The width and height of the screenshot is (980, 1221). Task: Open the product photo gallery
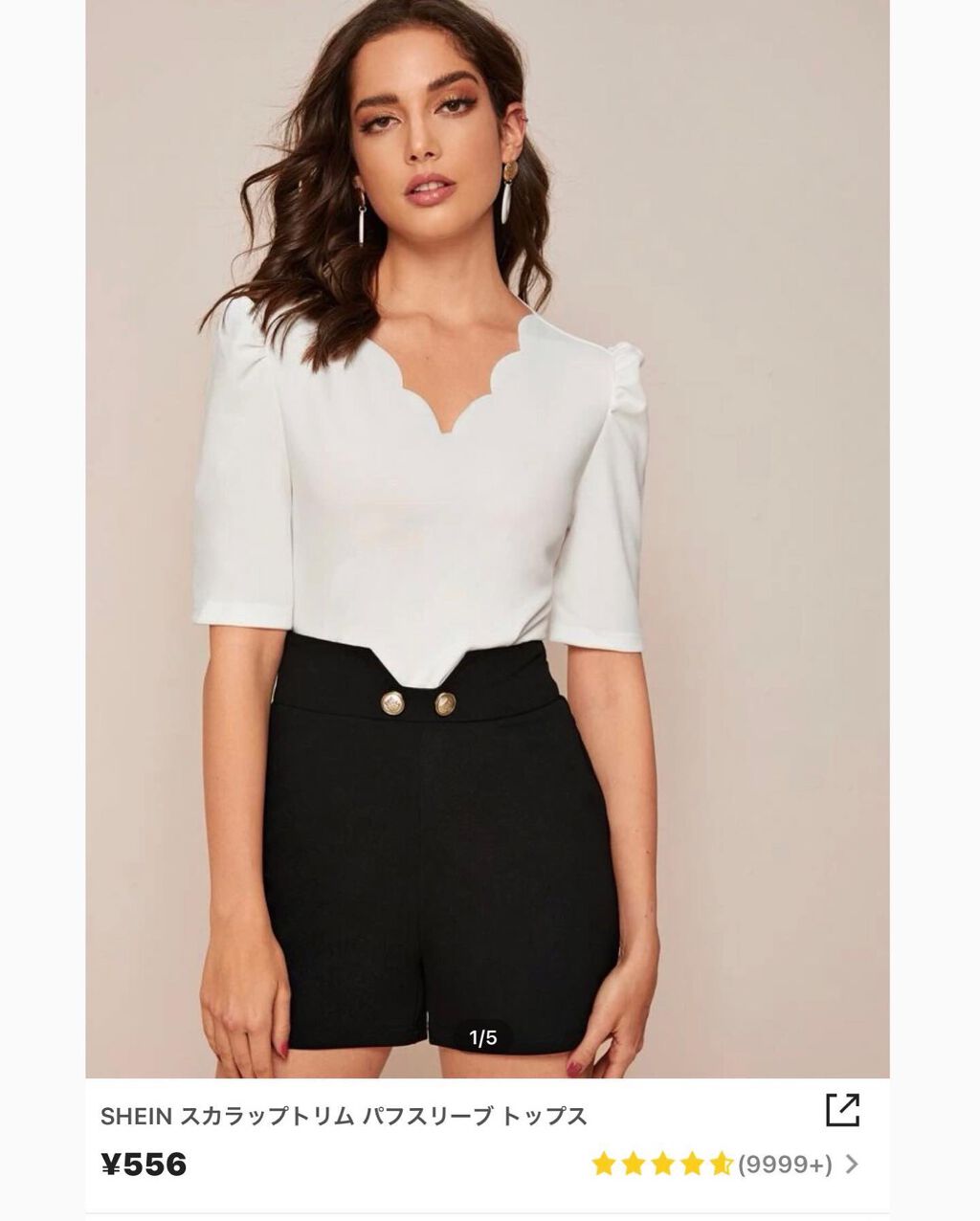click(487, 536)
